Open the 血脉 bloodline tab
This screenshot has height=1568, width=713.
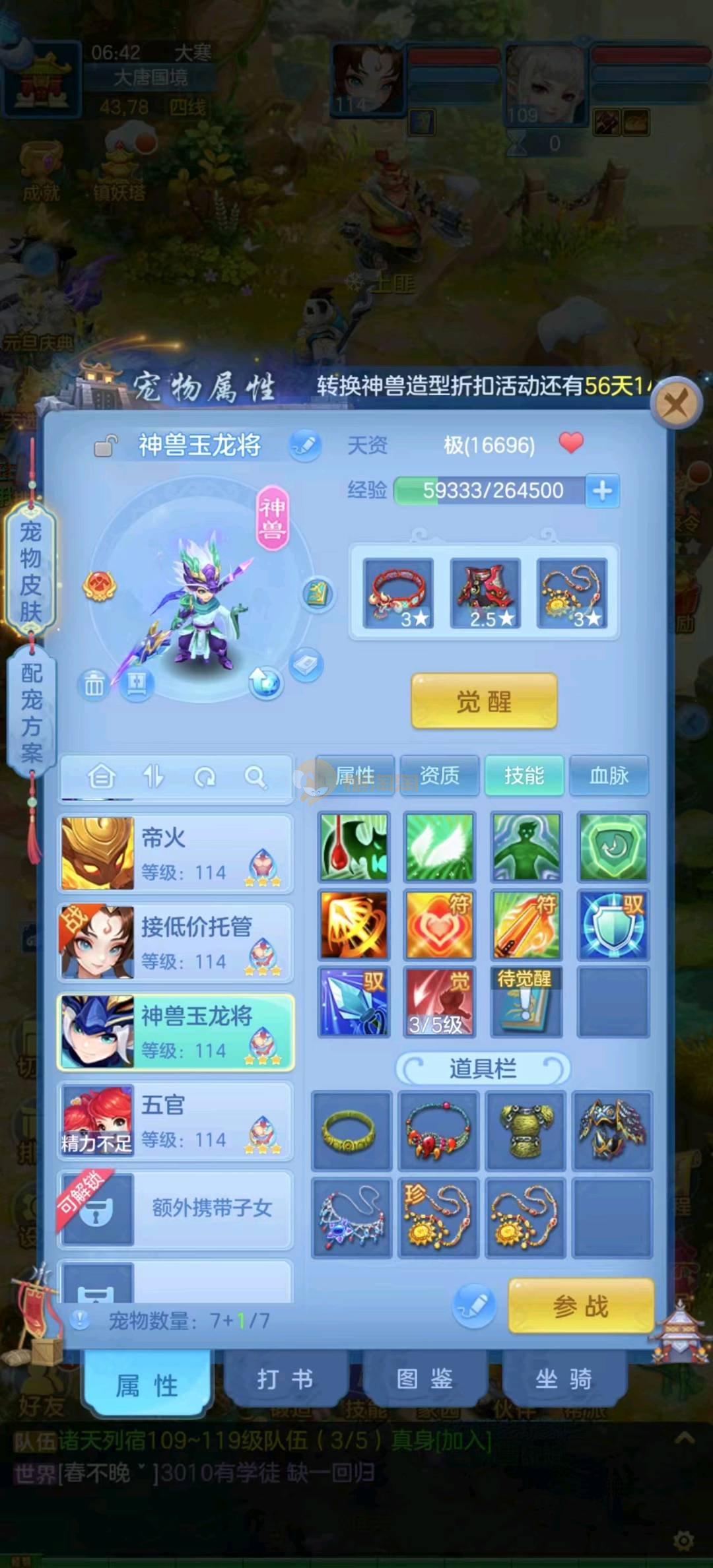pos(609,775)
